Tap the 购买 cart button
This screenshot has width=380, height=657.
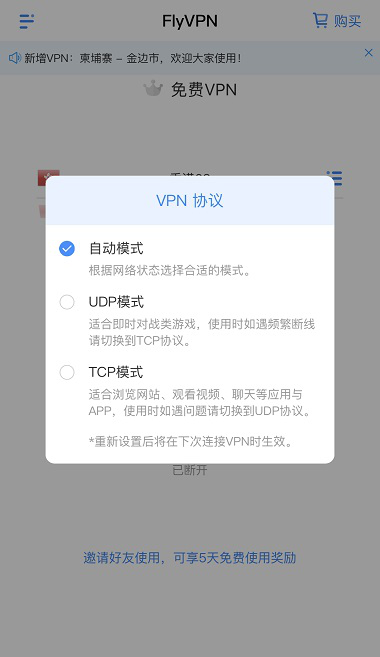(337, 21)
